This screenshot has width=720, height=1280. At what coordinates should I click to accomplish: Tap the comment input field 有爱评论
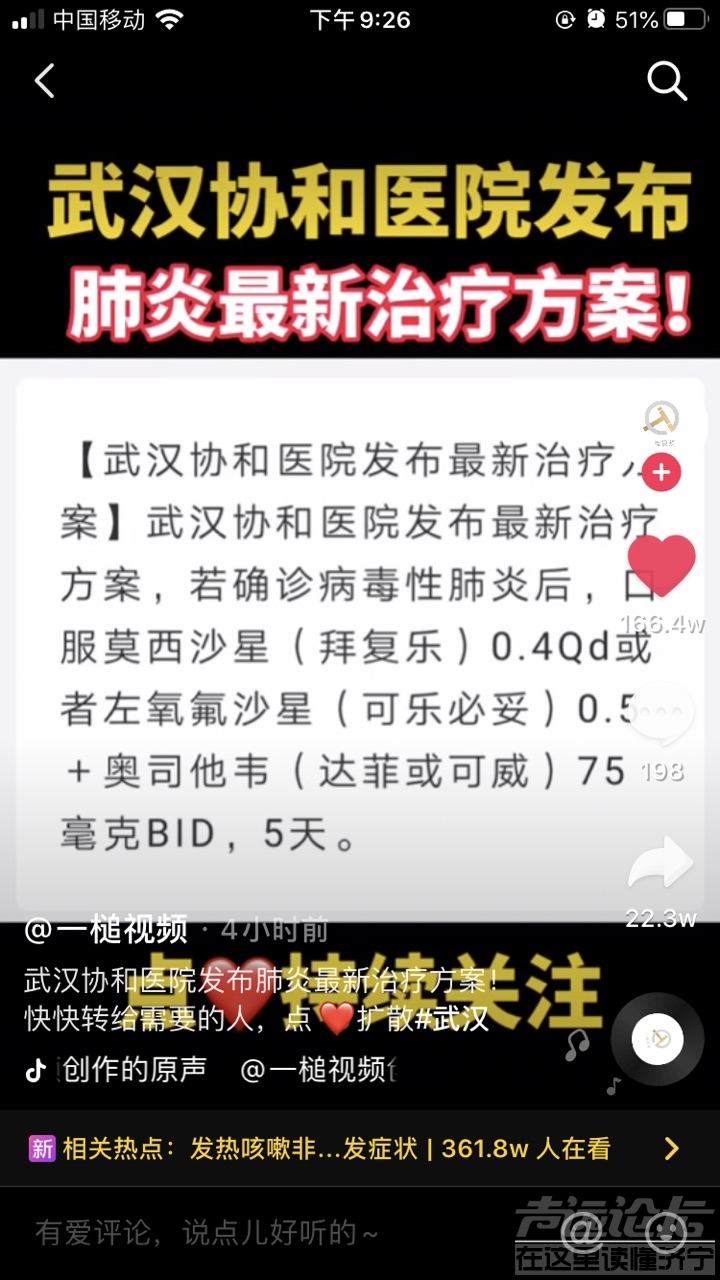(210, 1233)
